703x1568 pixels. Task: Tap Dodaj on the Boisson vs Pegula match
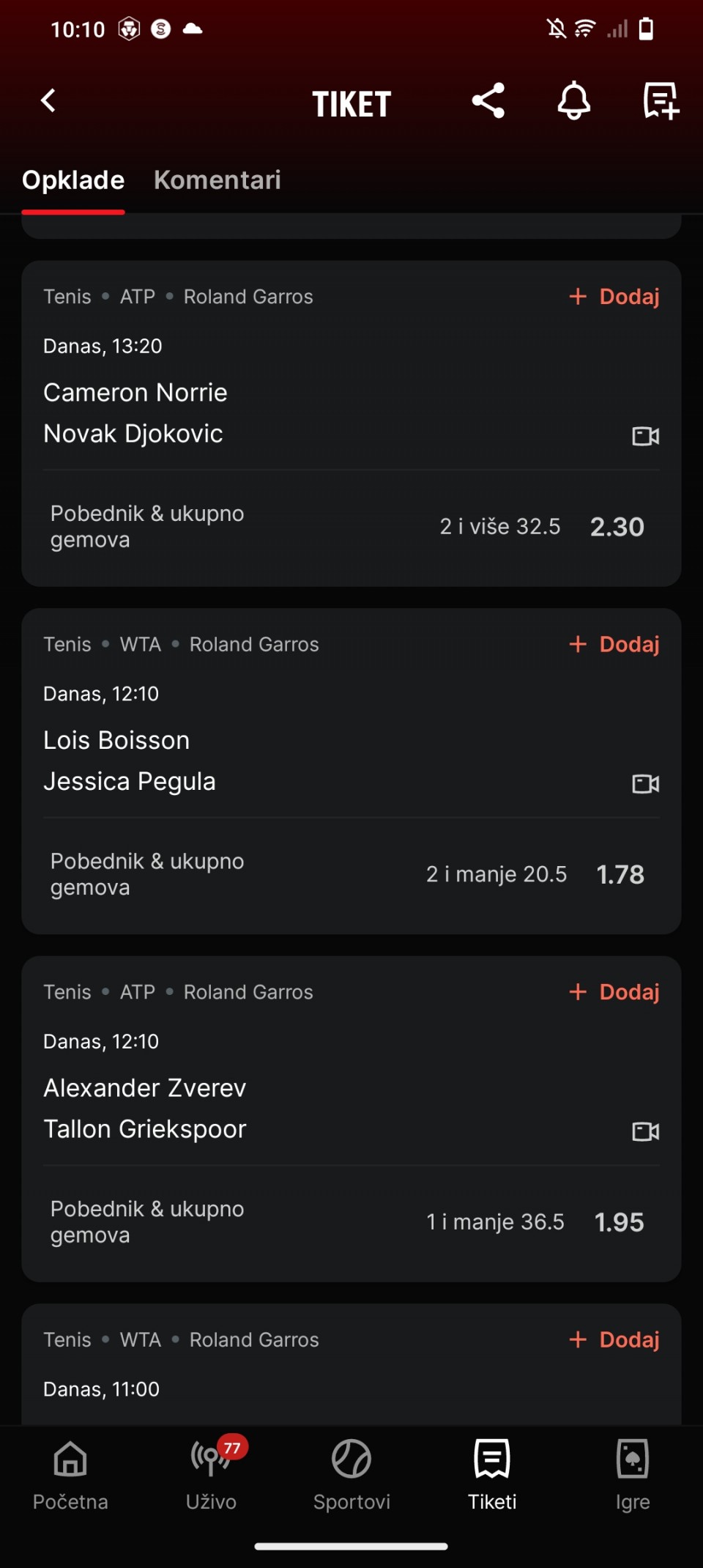614,645
